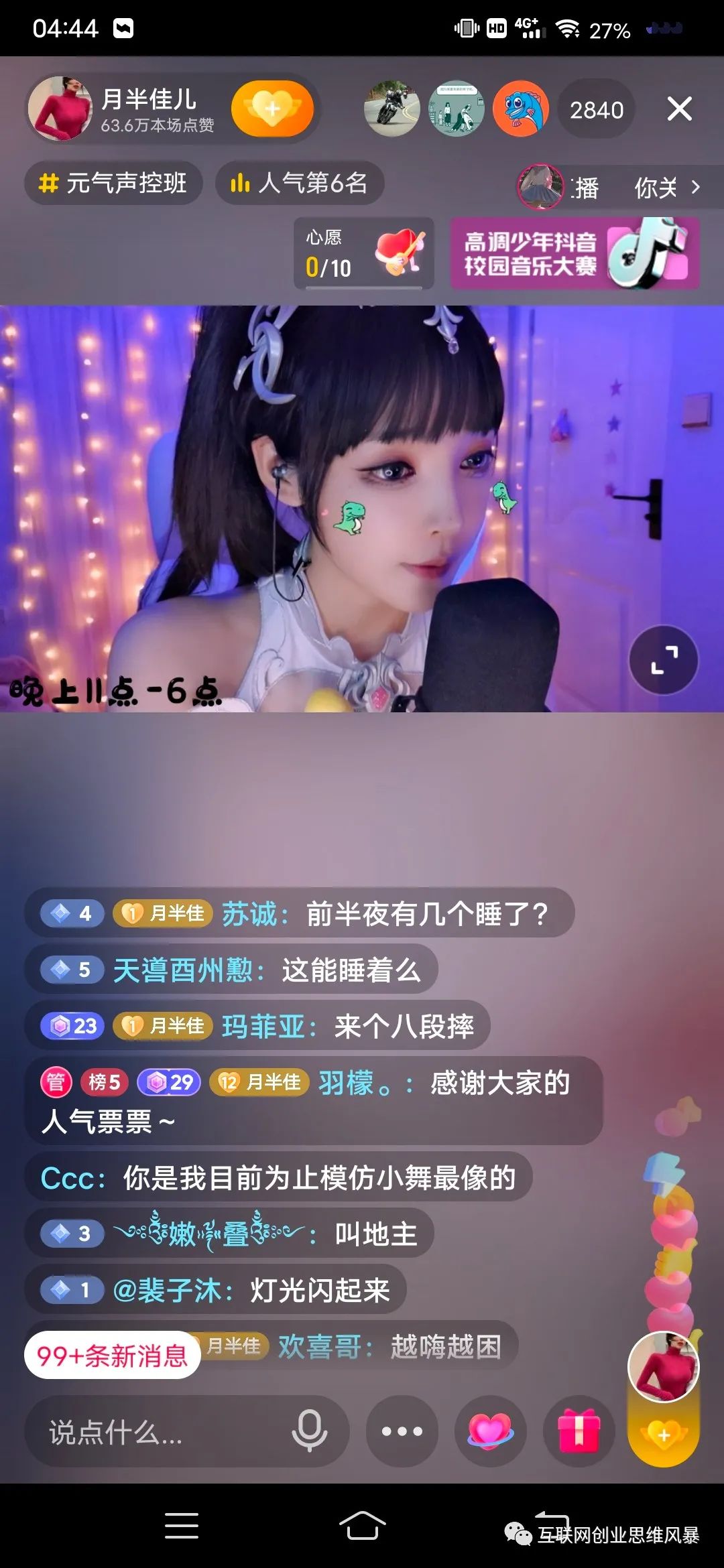Expand the video to fullscreen
Viewport: 724px width, 1568px height.
(x=664, y=660)
